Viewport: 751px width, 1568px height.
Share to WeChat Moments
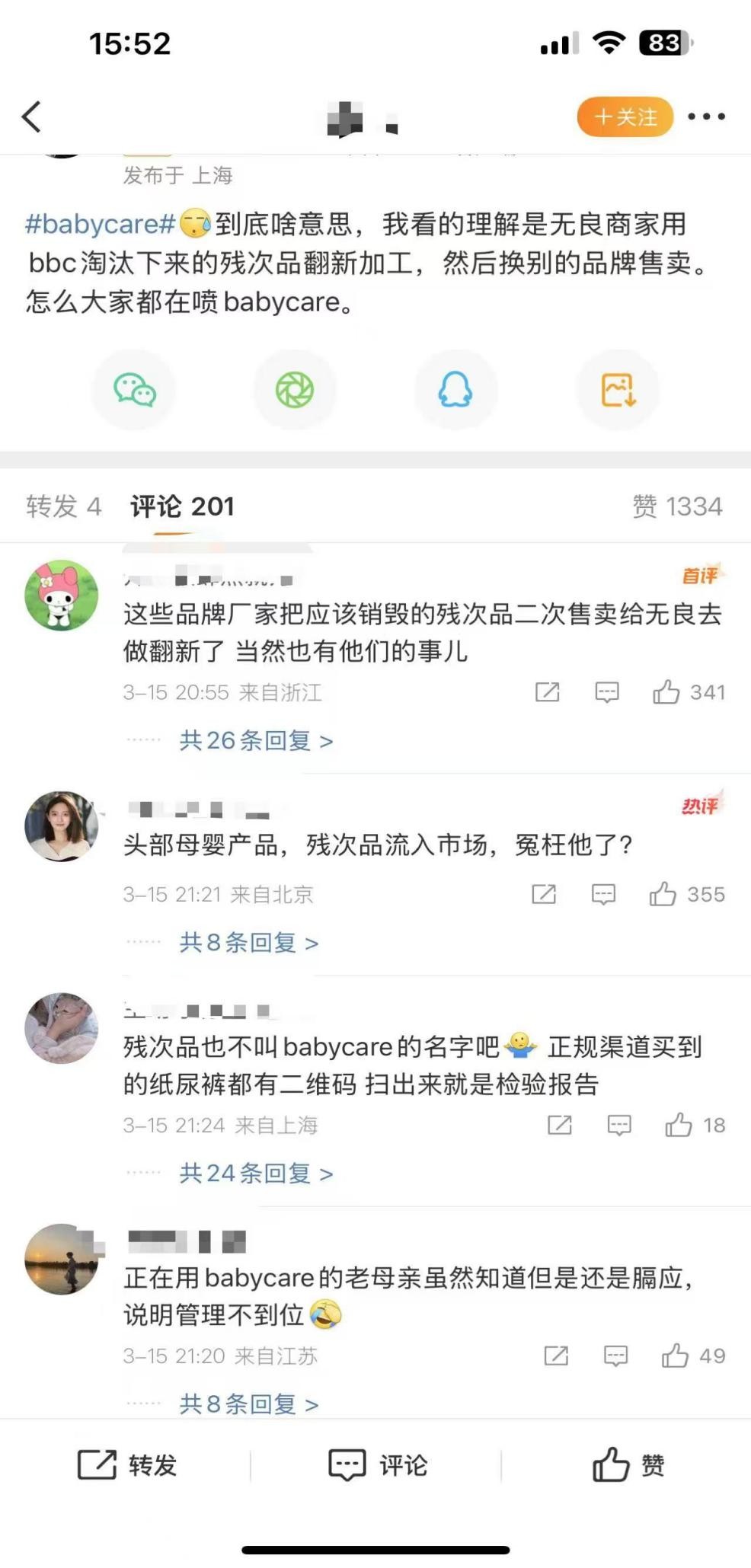click(295, 391)
